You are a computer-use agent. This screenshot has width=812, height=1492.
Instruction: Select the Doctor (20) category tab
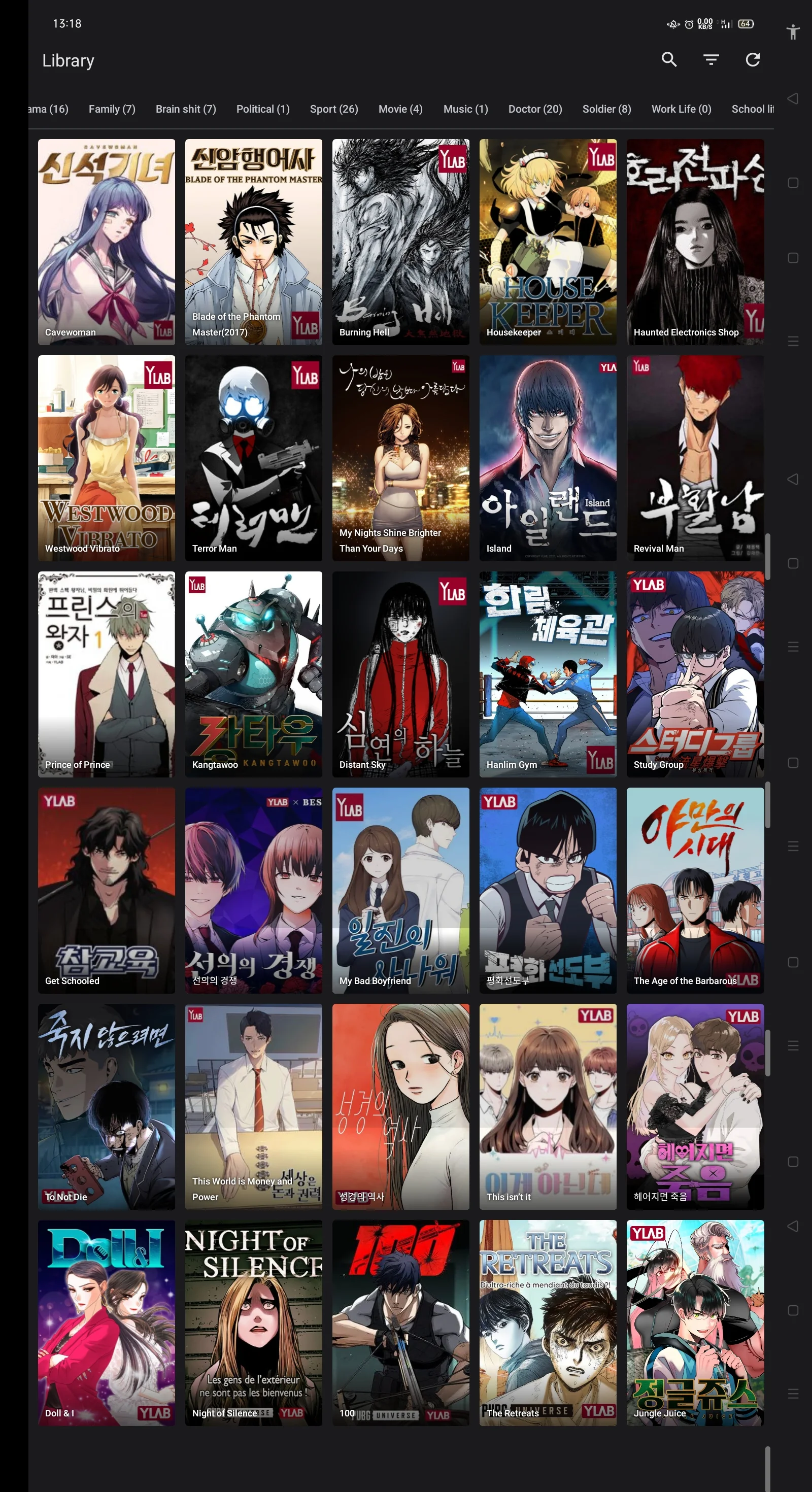point(534,109)
